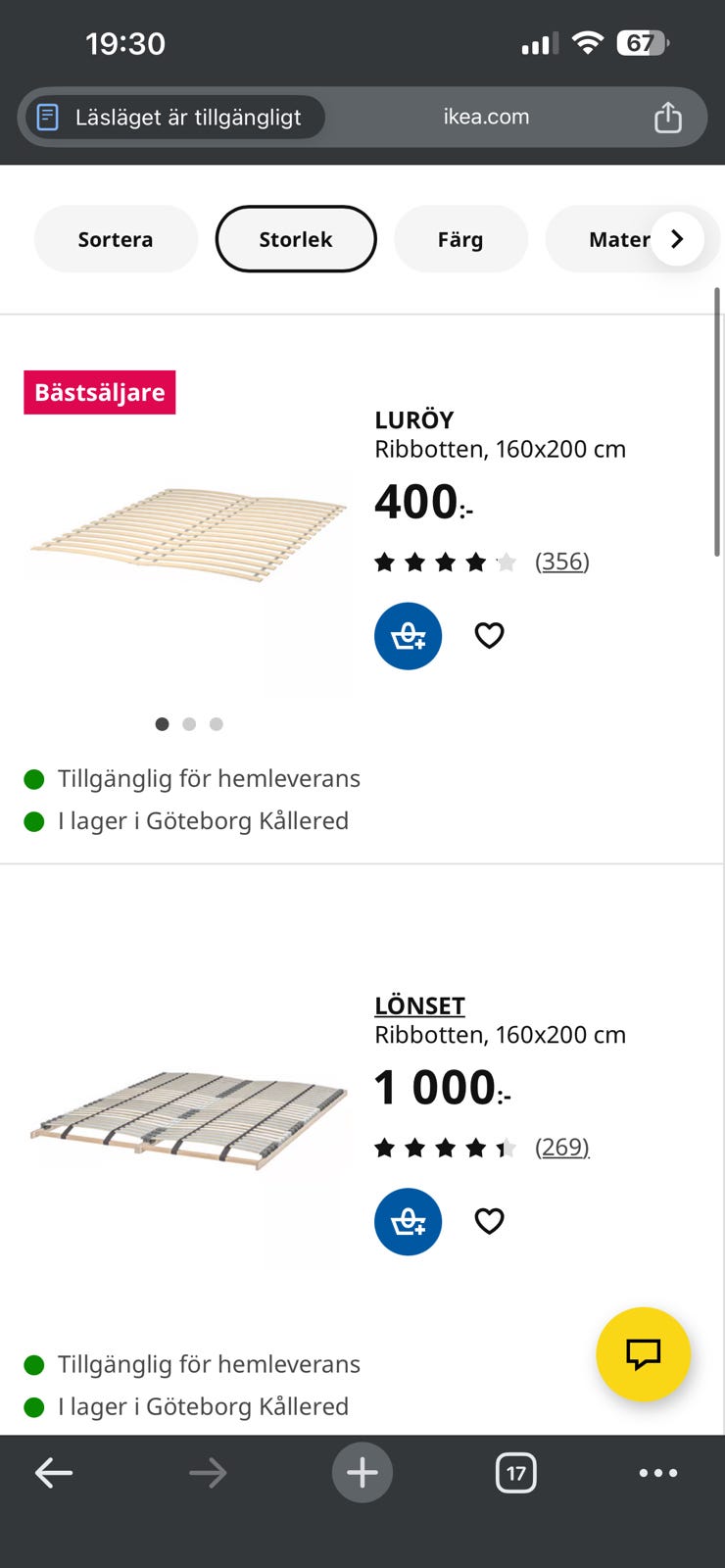Viewport: 725px width, 1568px height.
Task: Open the yellow chat support bubble
Action: point(644,1354)
